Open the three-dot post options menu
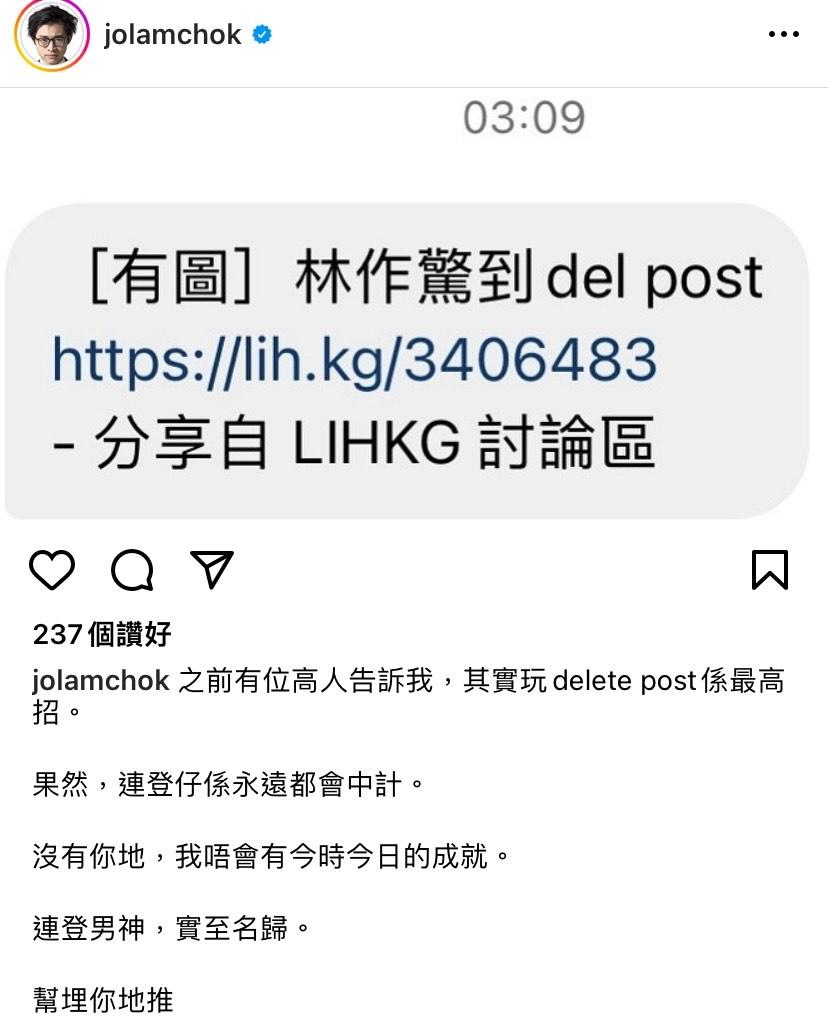 tap(783, 34)
